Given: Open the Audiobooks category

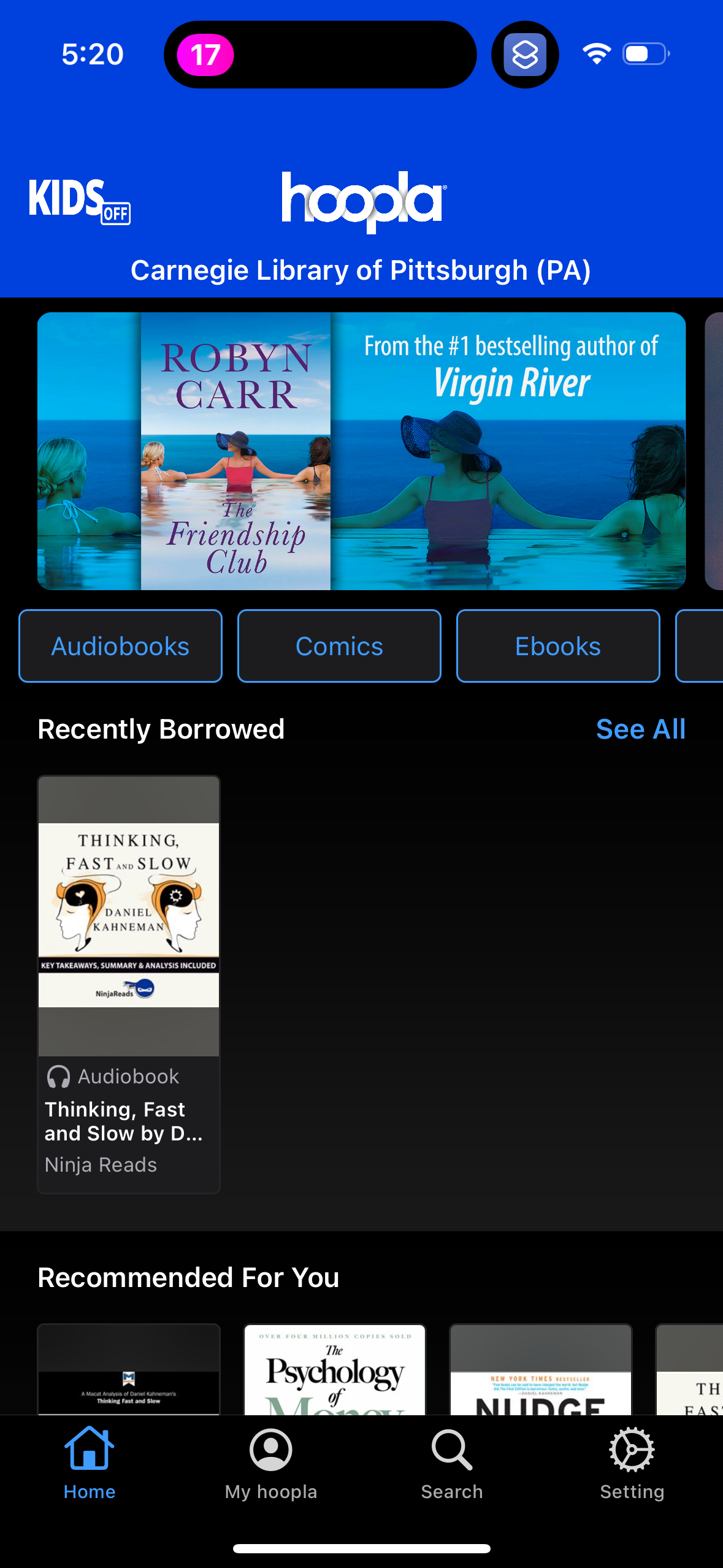Looking at the screenshot, I should [120, 645].
